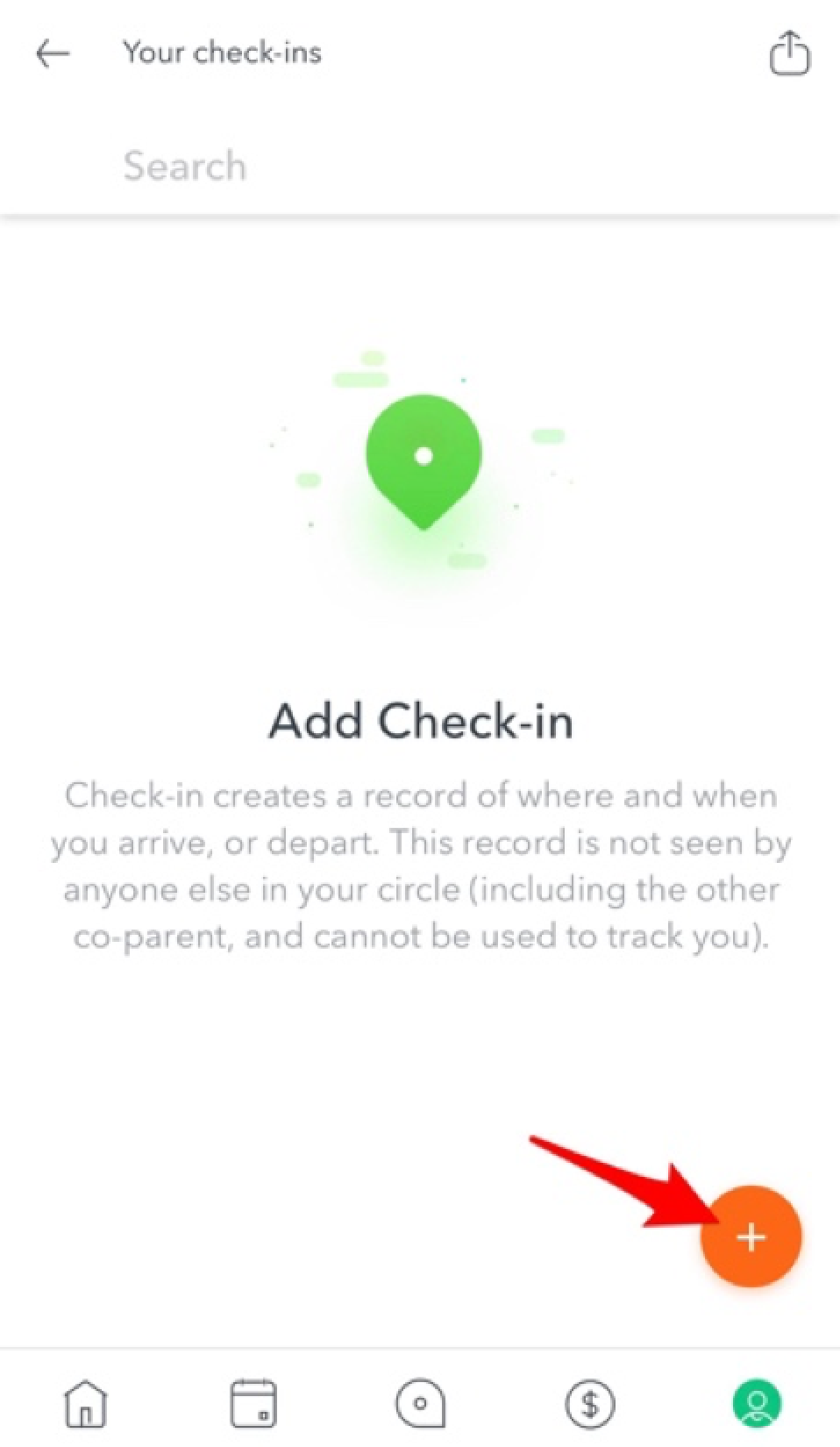Open the Calendar tab
Screen dimensions: 840x1447
(253, 1403)
